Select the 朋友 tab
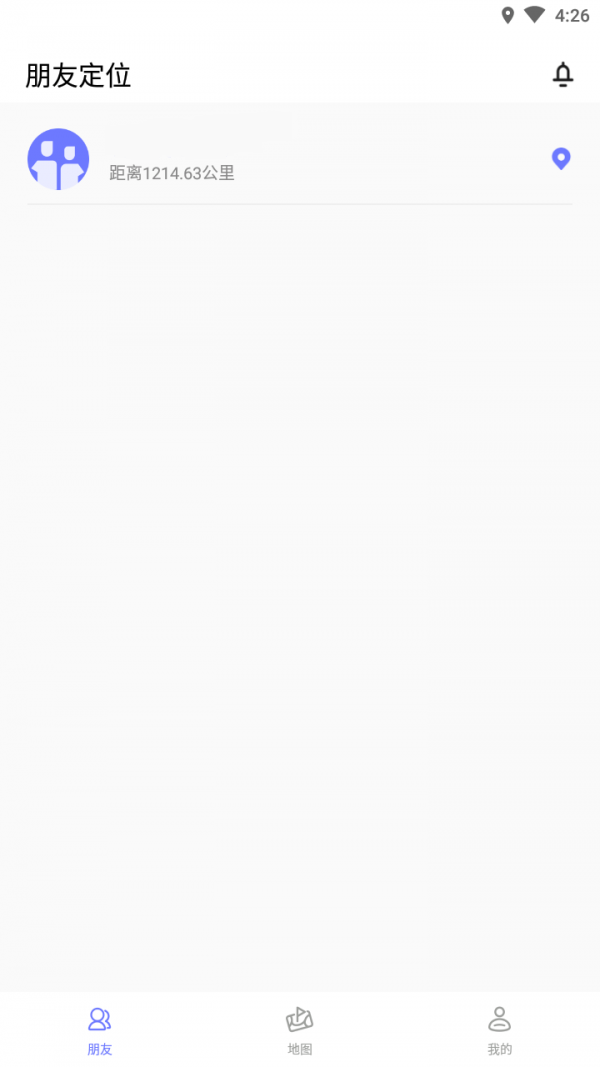 coord(100,1030)
